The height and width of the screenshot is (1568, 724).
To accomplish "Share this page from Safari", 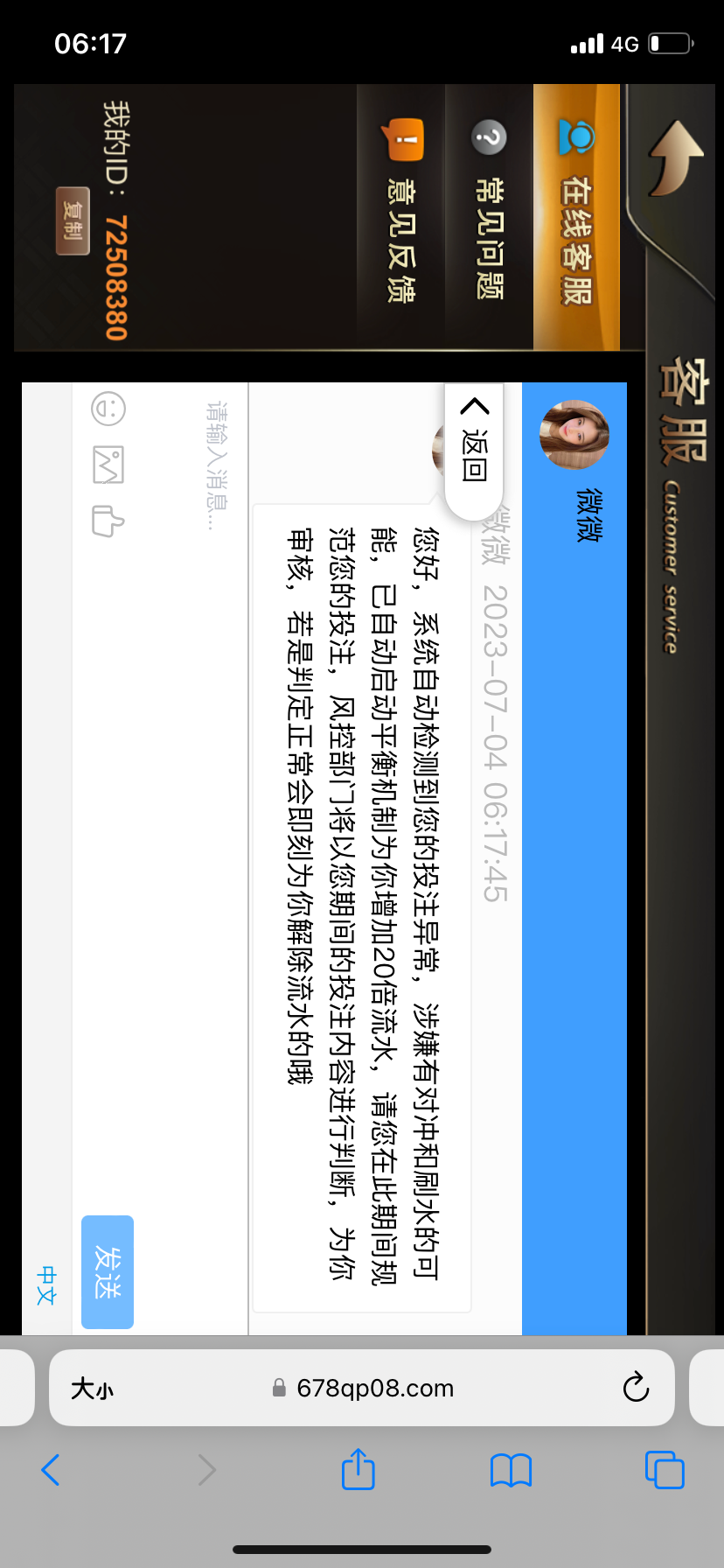I will click(x=359, y=1470).
